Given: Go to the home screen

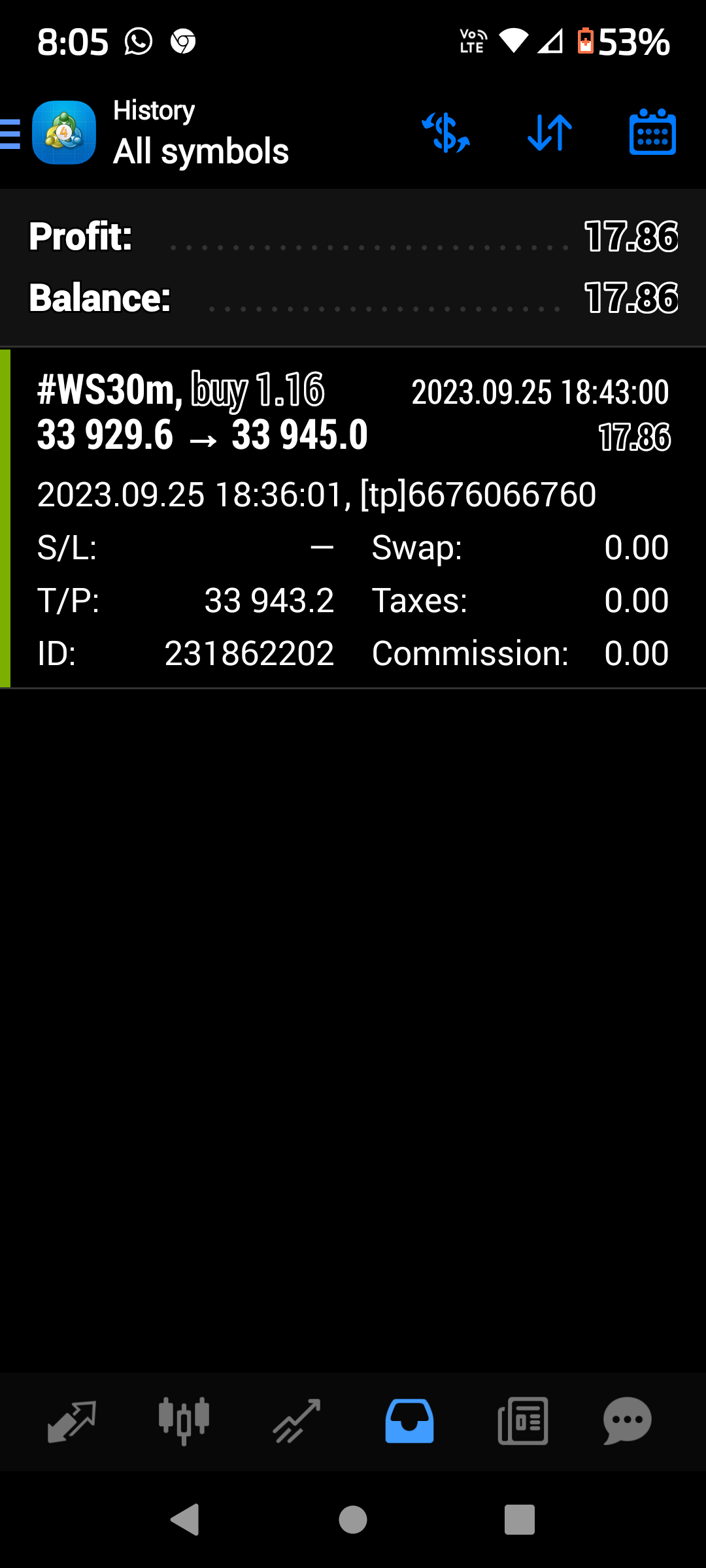Looking at the screenshot, I should point(353,1520).
